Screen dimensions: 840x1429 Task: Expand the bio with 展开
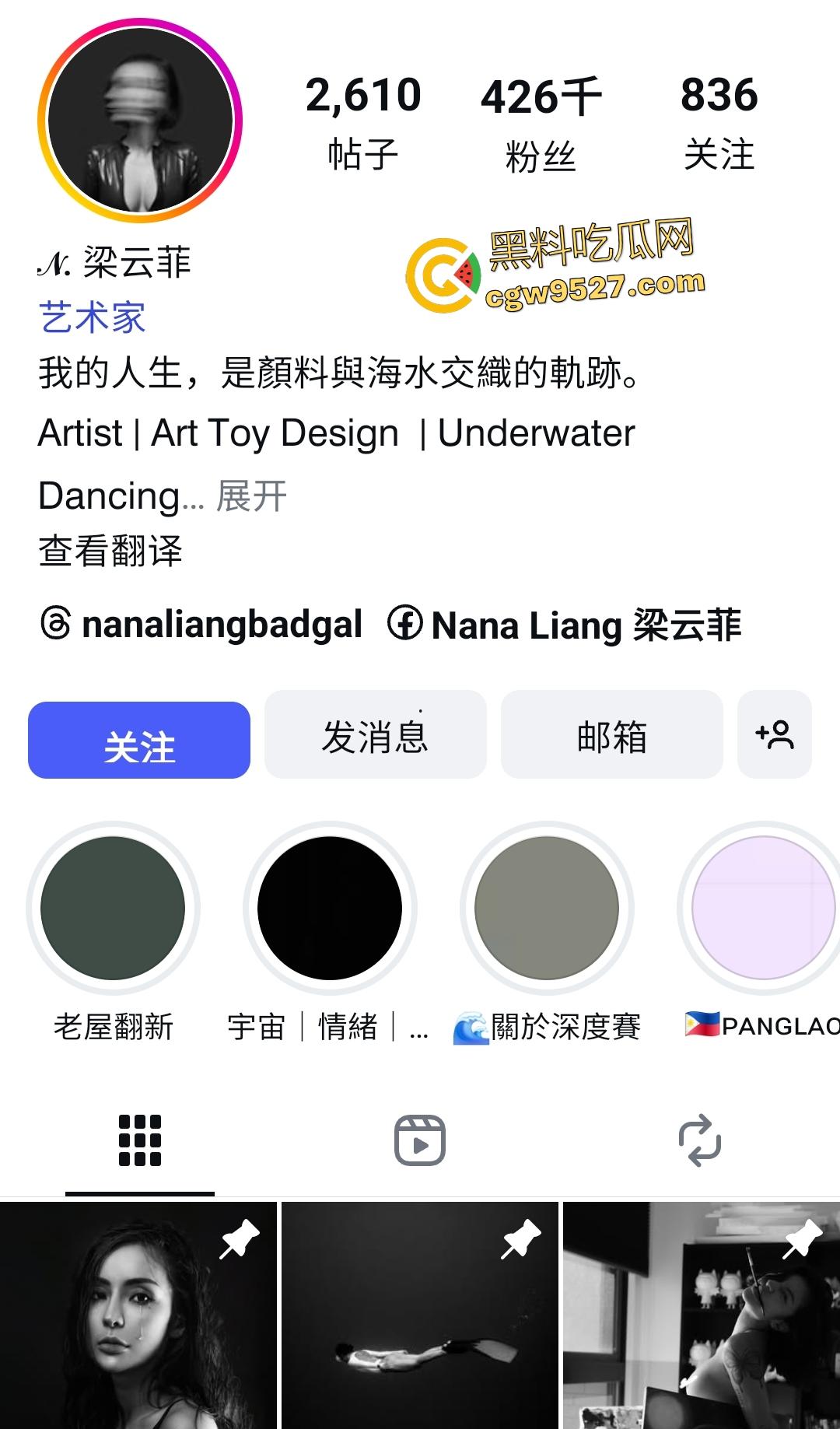(250, 496)
